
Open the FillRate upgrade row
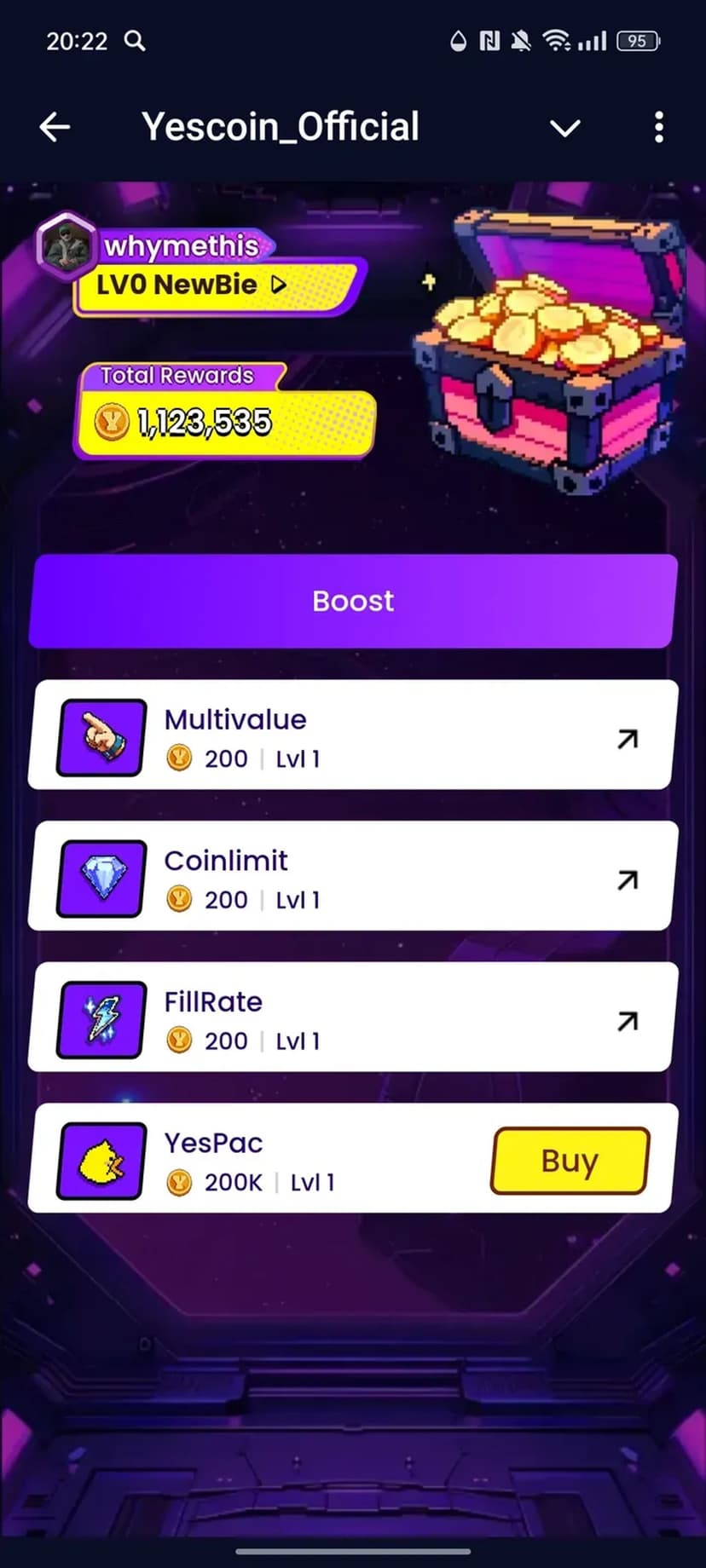pyautogui.click(x=353, y=1017)
